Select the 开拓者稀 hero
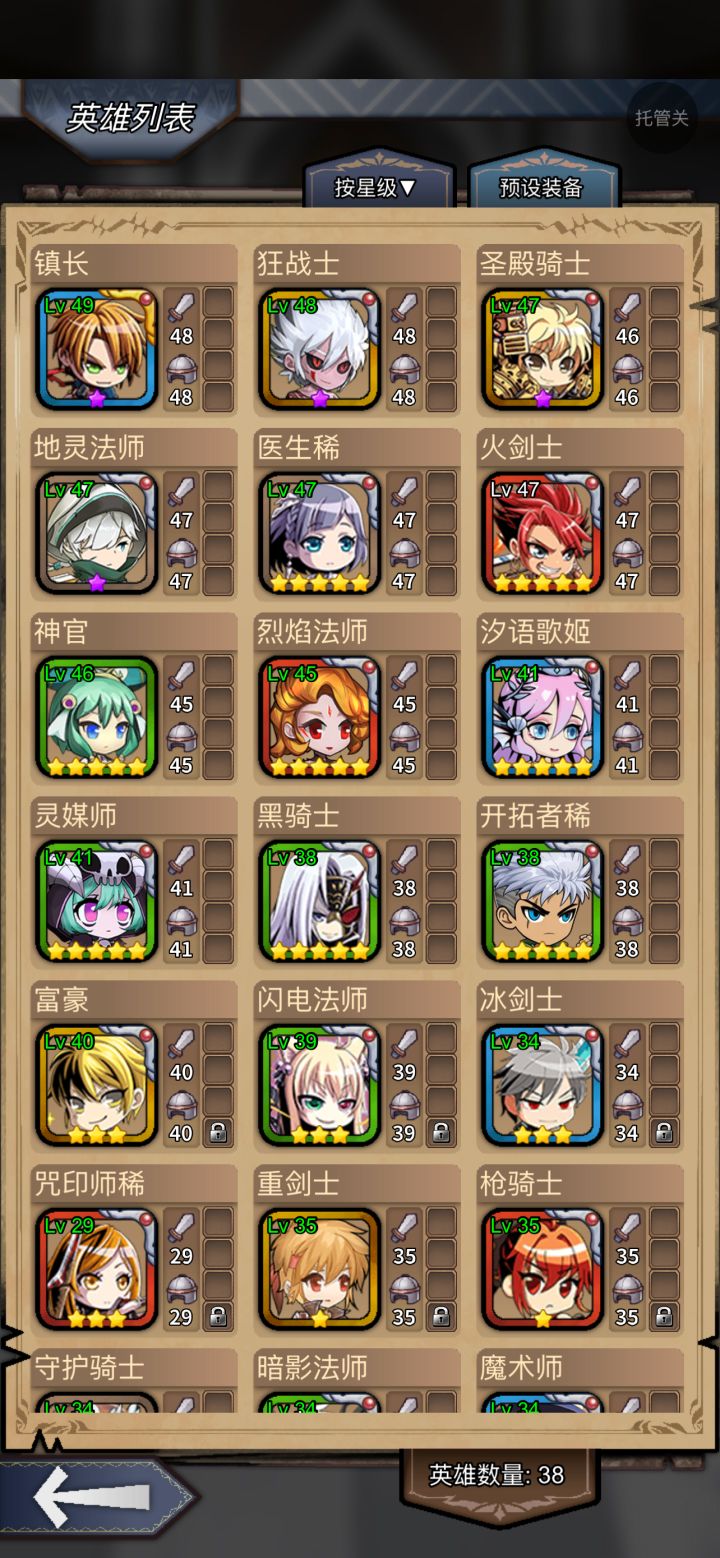 (x=580, y=880)
